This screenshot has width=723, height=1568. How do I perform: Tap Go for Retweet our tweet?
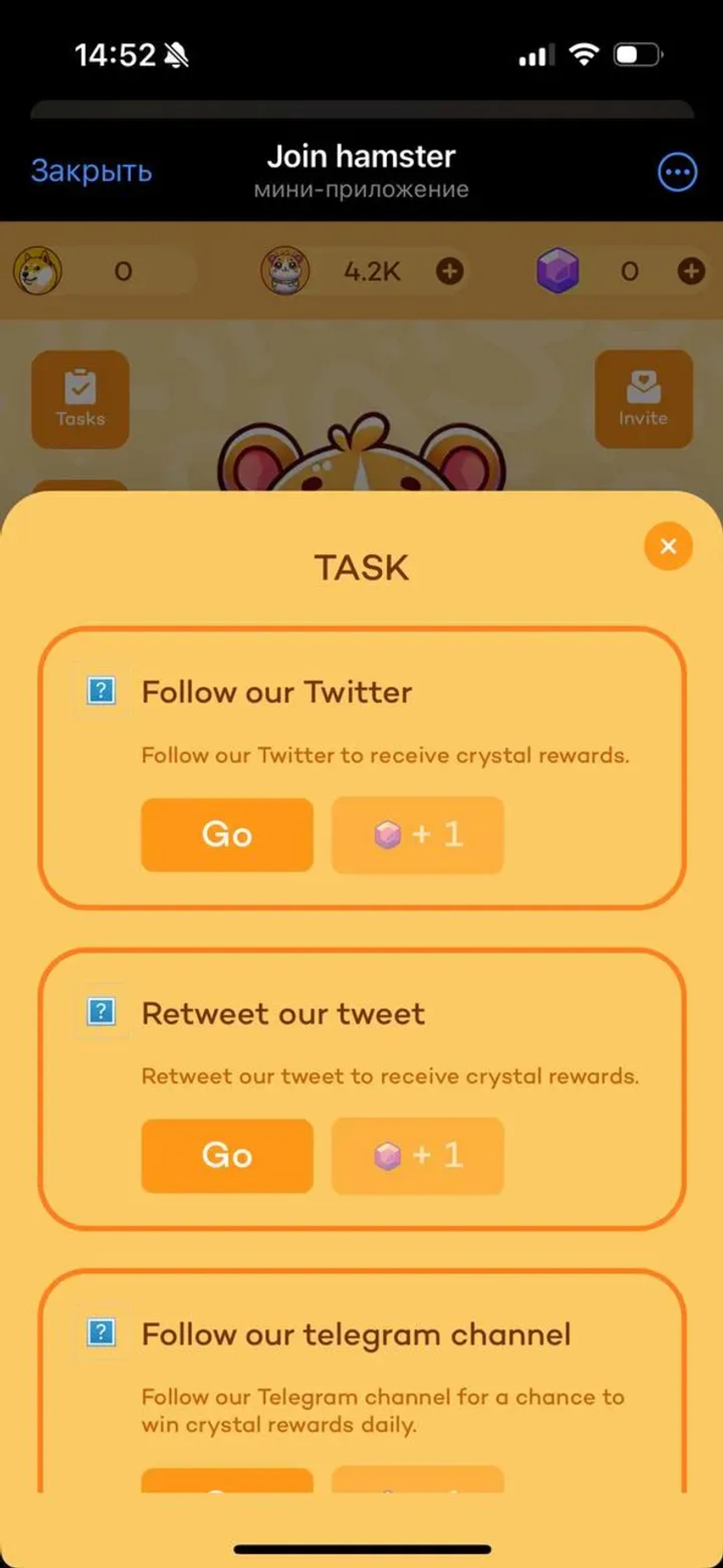click(227, 1155)
